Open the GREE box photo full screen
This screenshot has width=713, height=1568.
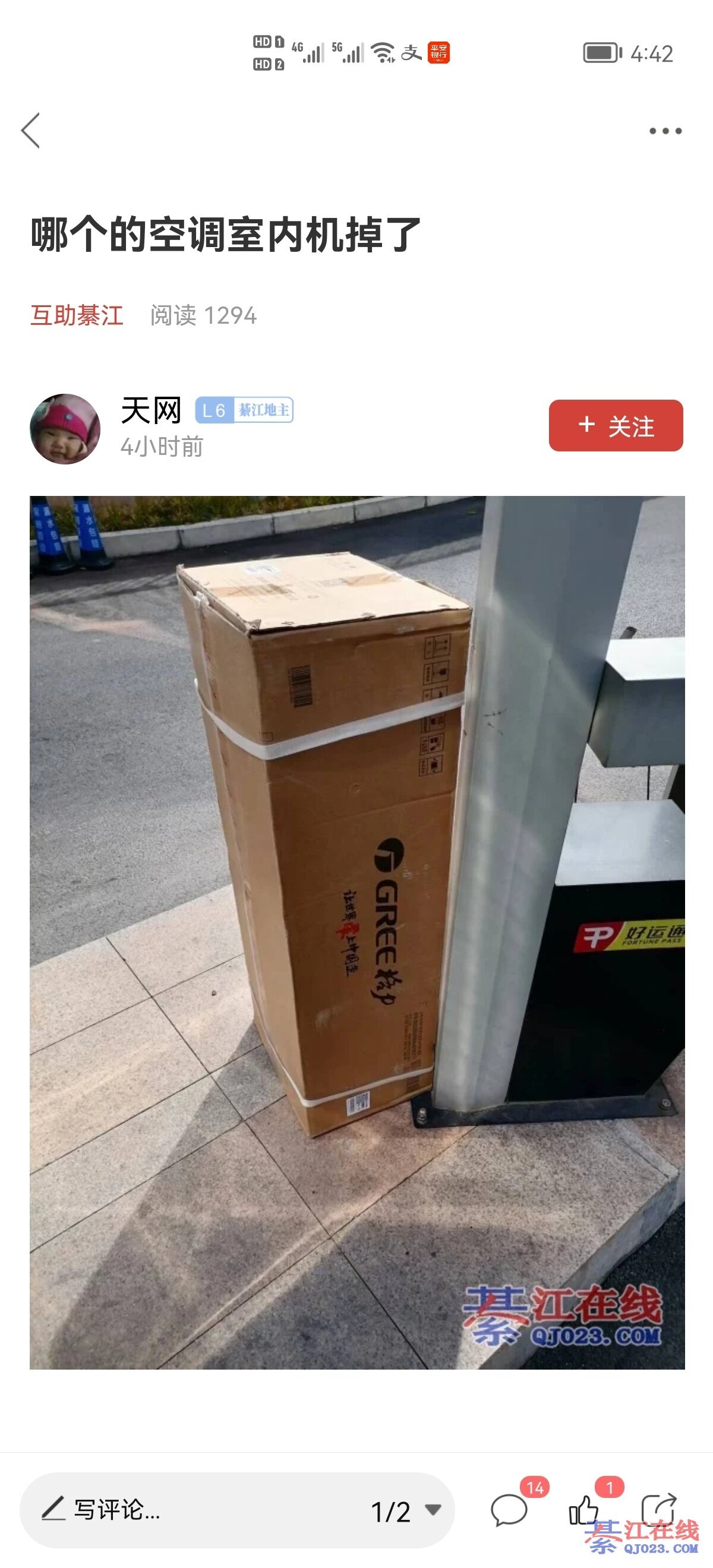(x=357, y=932)
